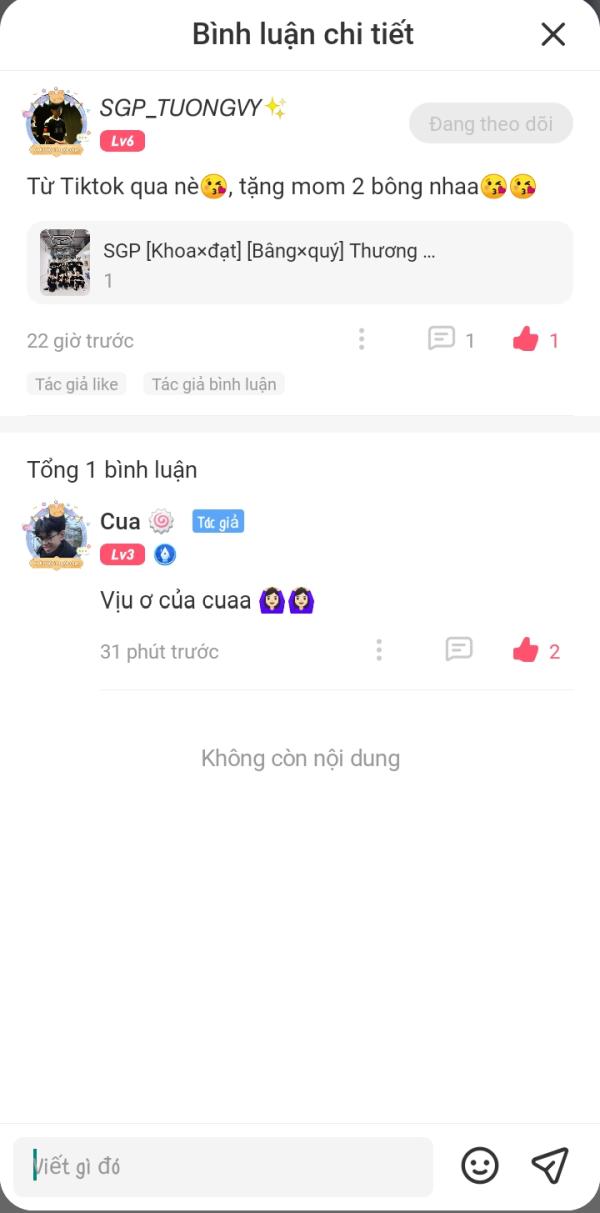Image resolution: width=600 pixels, height=1213 pixels.
Task: Tap the Đang theo dõi follow button
Action: 491,124
